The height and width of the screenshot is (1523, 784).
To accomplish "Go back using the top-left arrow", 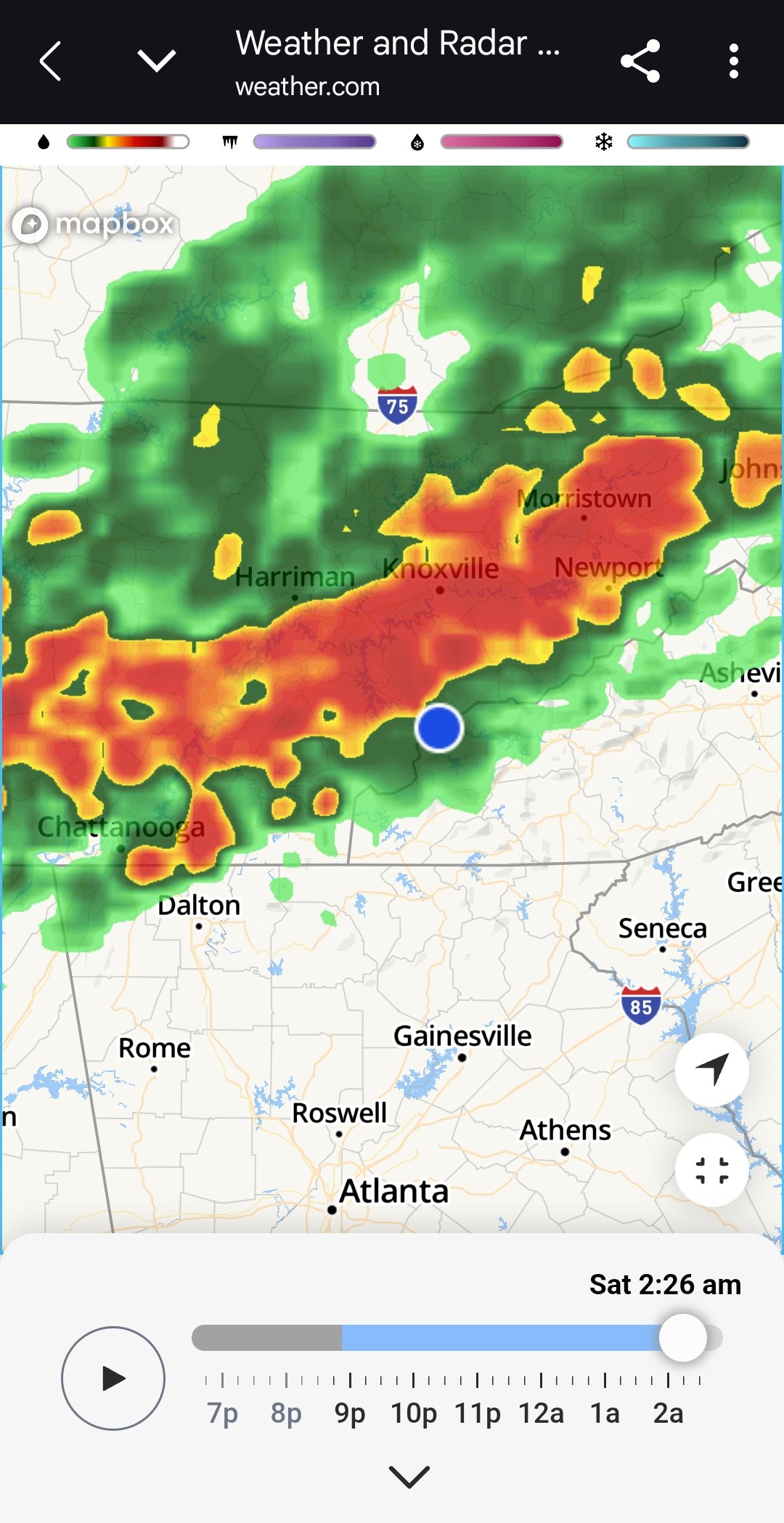I will (50, 61).
